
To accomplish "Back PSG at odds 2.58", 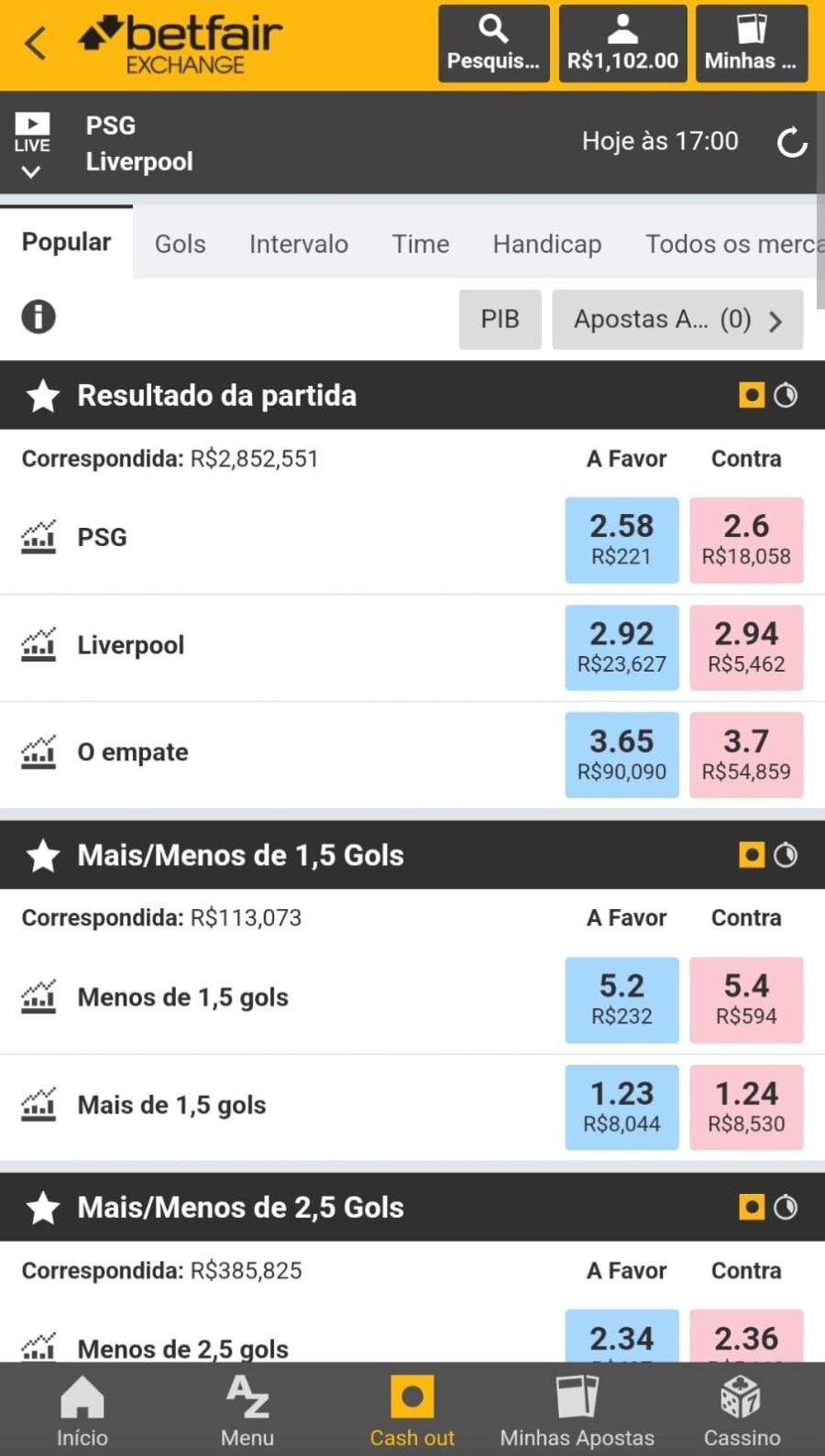I will point(621,540).
